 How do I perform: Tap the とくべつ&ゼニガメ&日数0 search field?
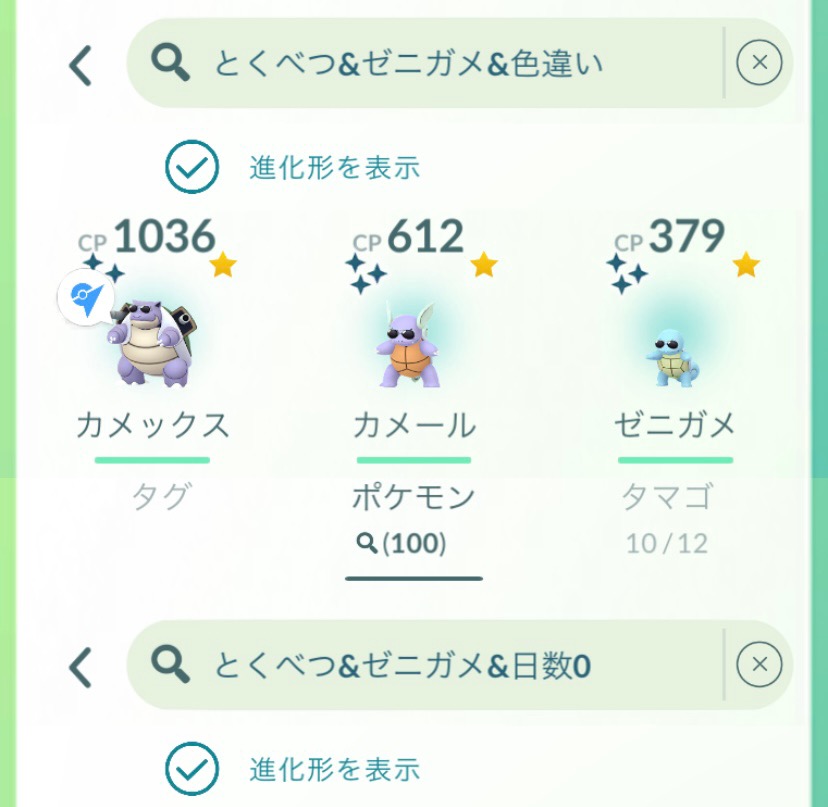(x=420, y=666)
